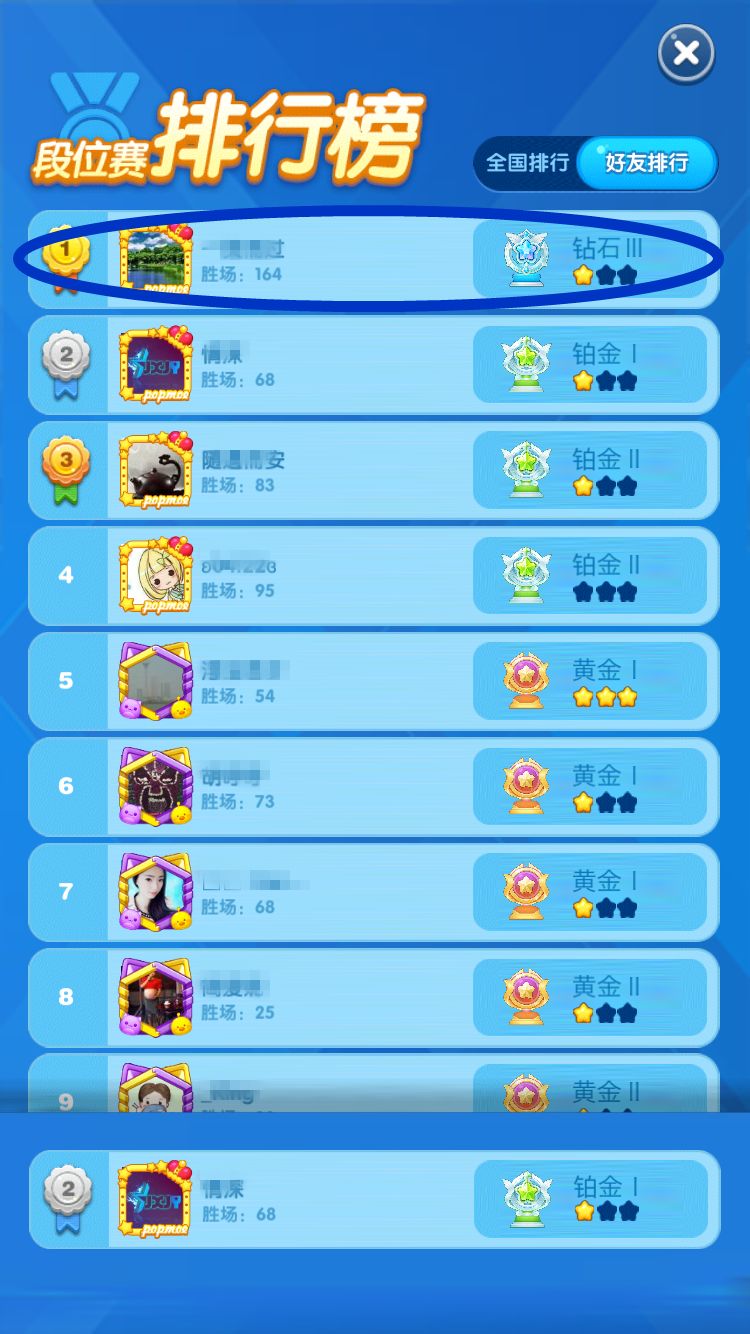This screenshot has height=1334, width=750.
Task: Close the leaderboard window
Action: pos(686,54)
